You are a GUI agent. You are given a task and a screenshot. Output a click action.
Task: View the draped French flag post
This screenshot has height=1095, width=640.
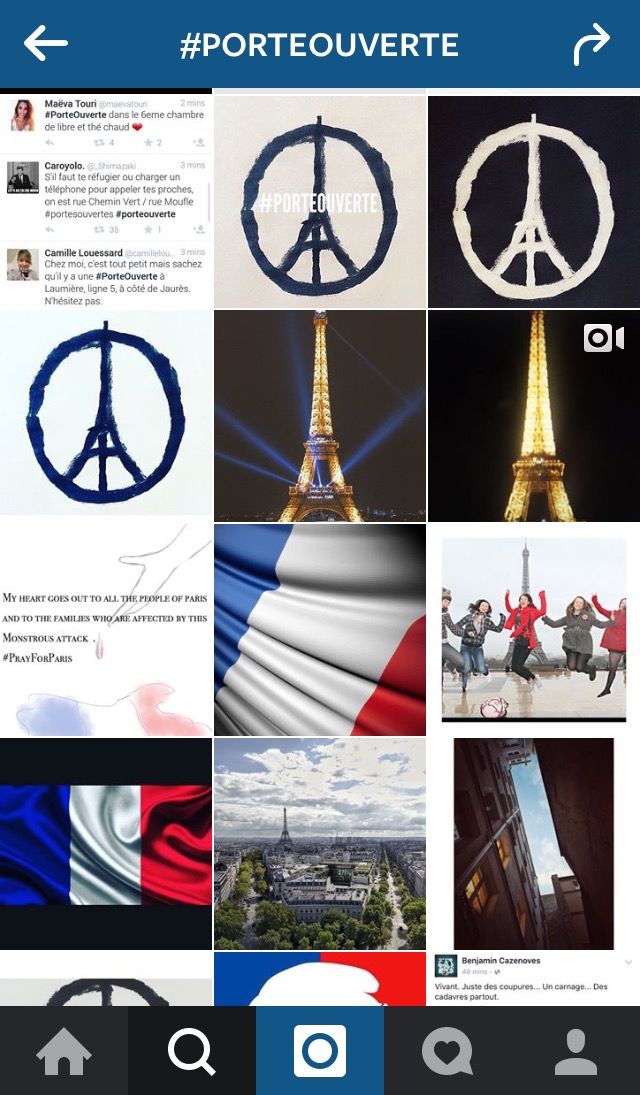320,630
